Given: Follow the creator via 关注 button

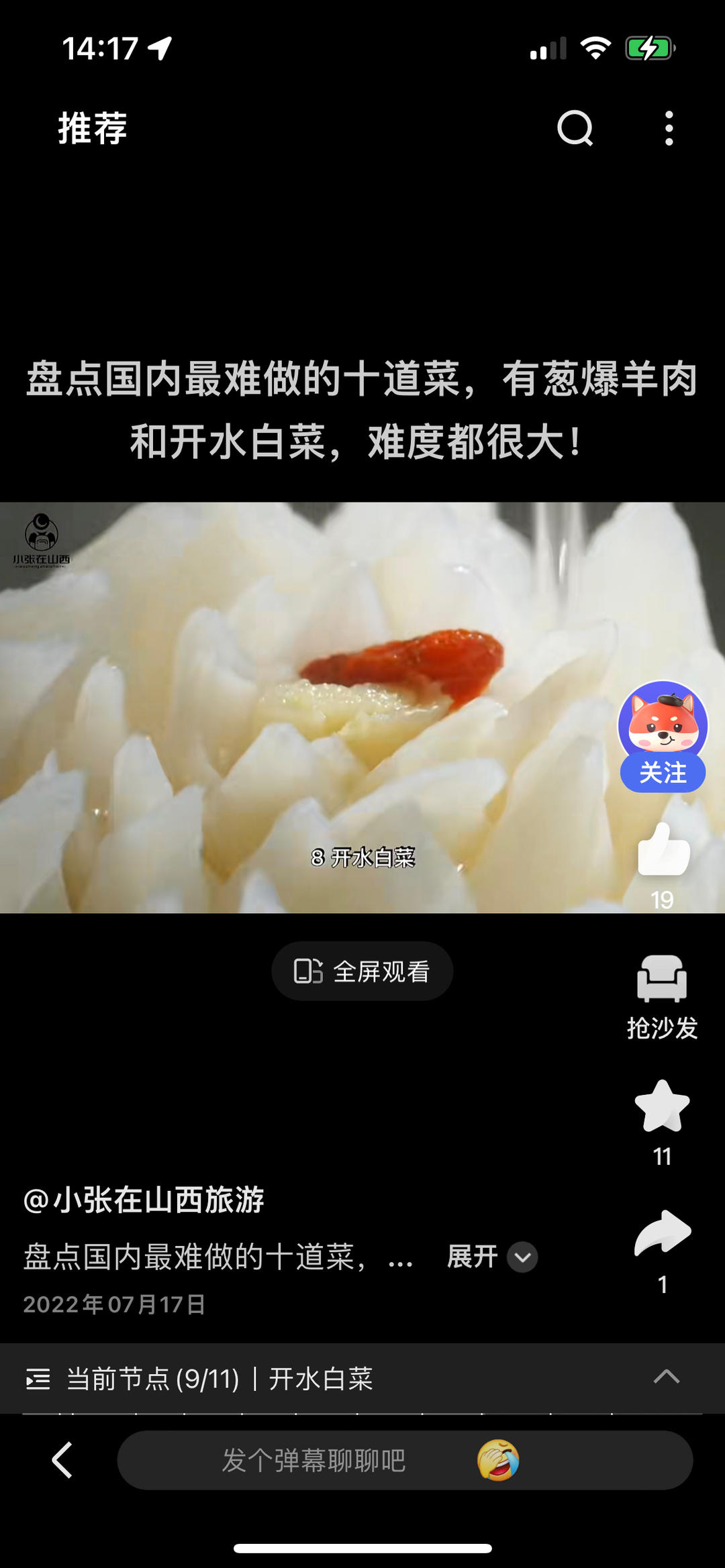Looking at the screenshot, I should tap(663, 773).
